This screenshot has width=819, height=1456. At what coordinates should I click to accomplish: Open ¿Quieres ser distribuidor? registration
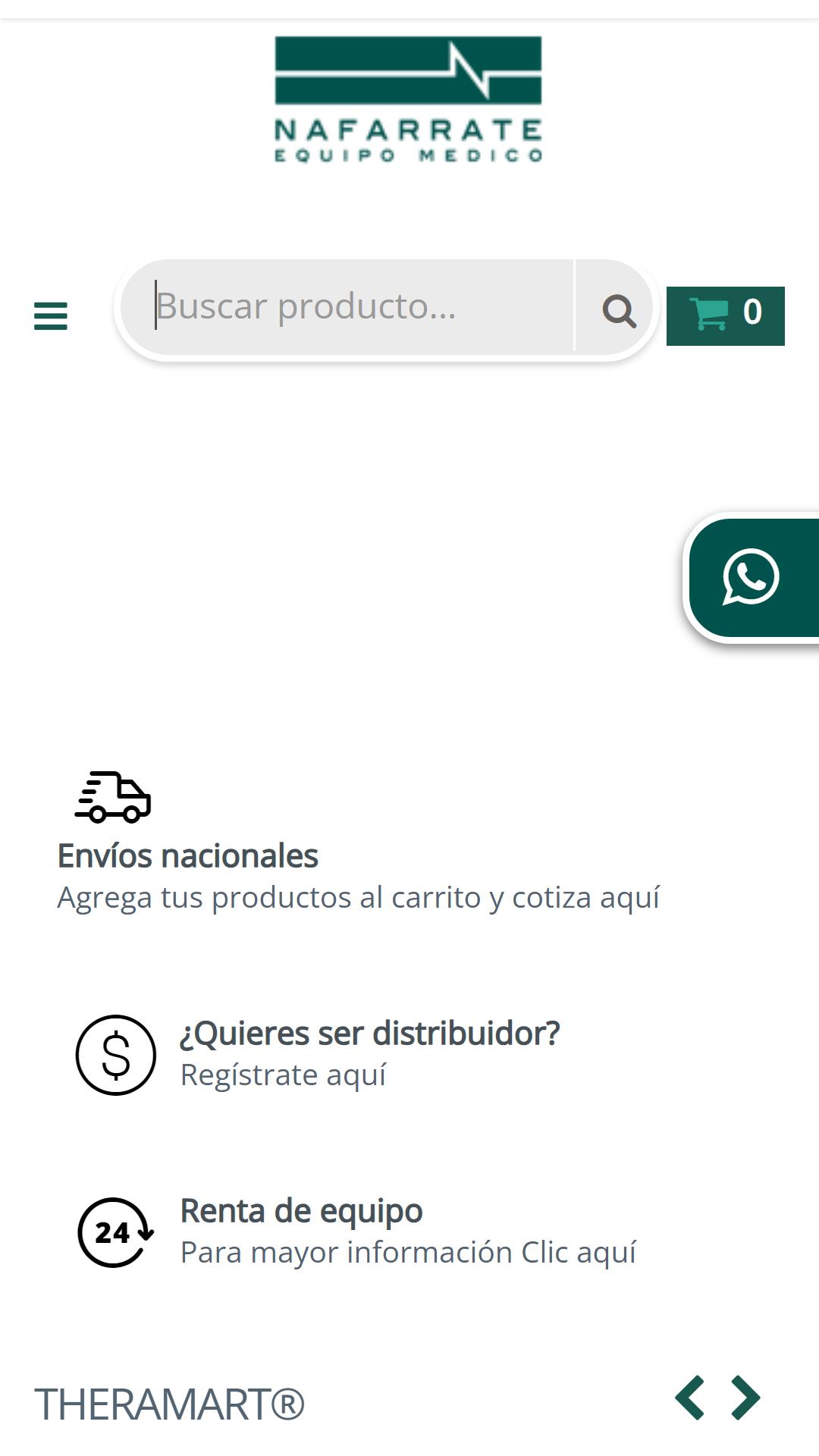tap(318, 1054)
